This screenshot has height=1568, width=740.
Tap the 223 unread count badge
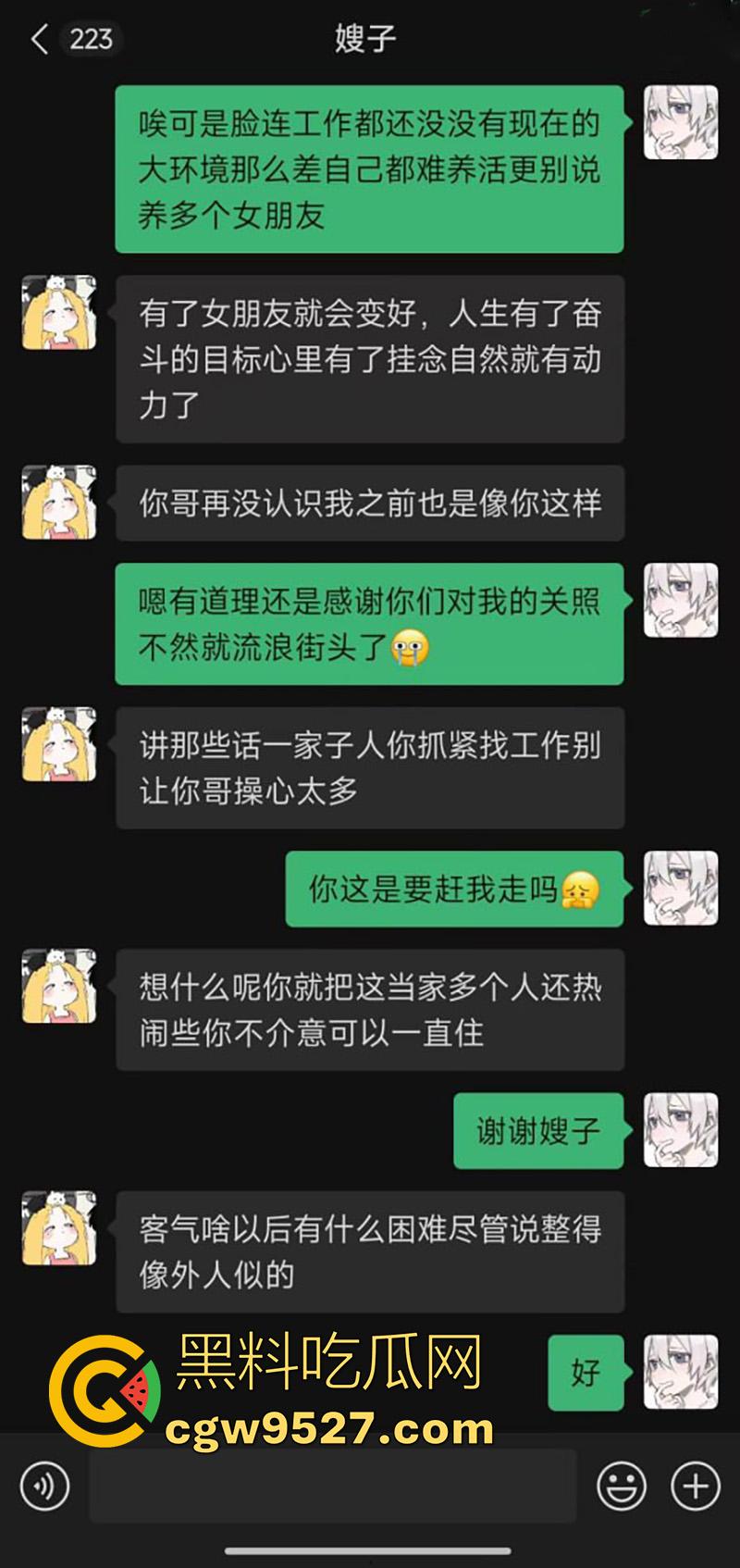coord(89,40)
